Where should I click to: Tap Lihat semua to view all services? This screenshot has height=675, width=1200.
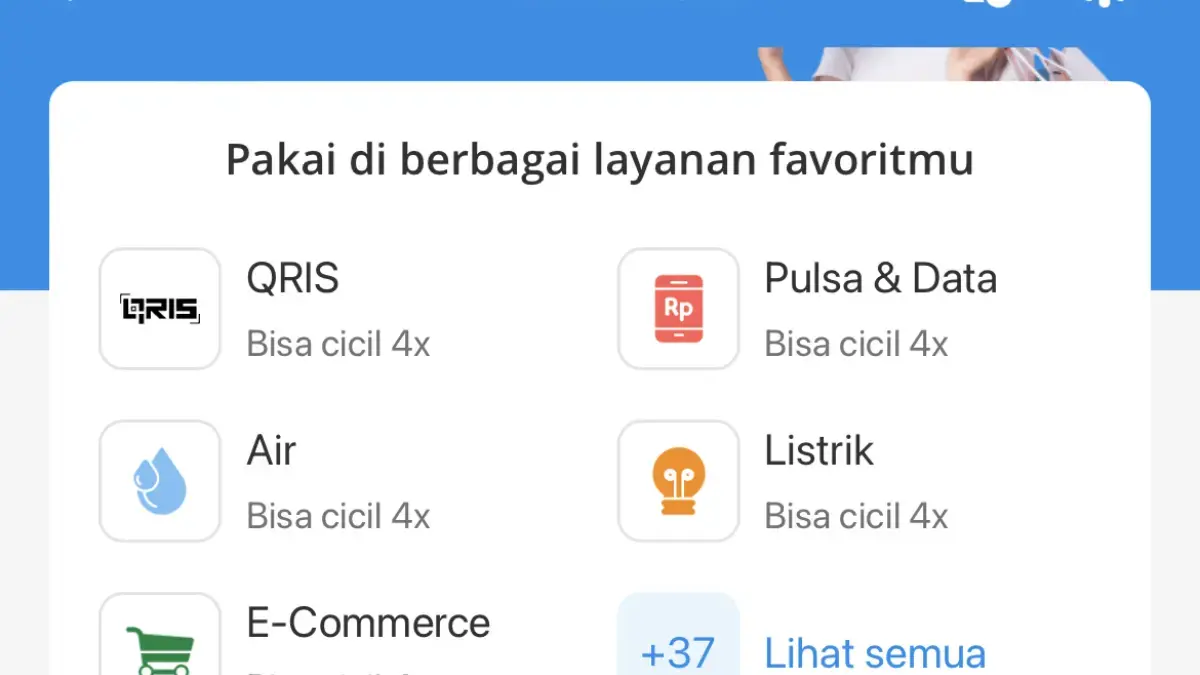point(874,653)
